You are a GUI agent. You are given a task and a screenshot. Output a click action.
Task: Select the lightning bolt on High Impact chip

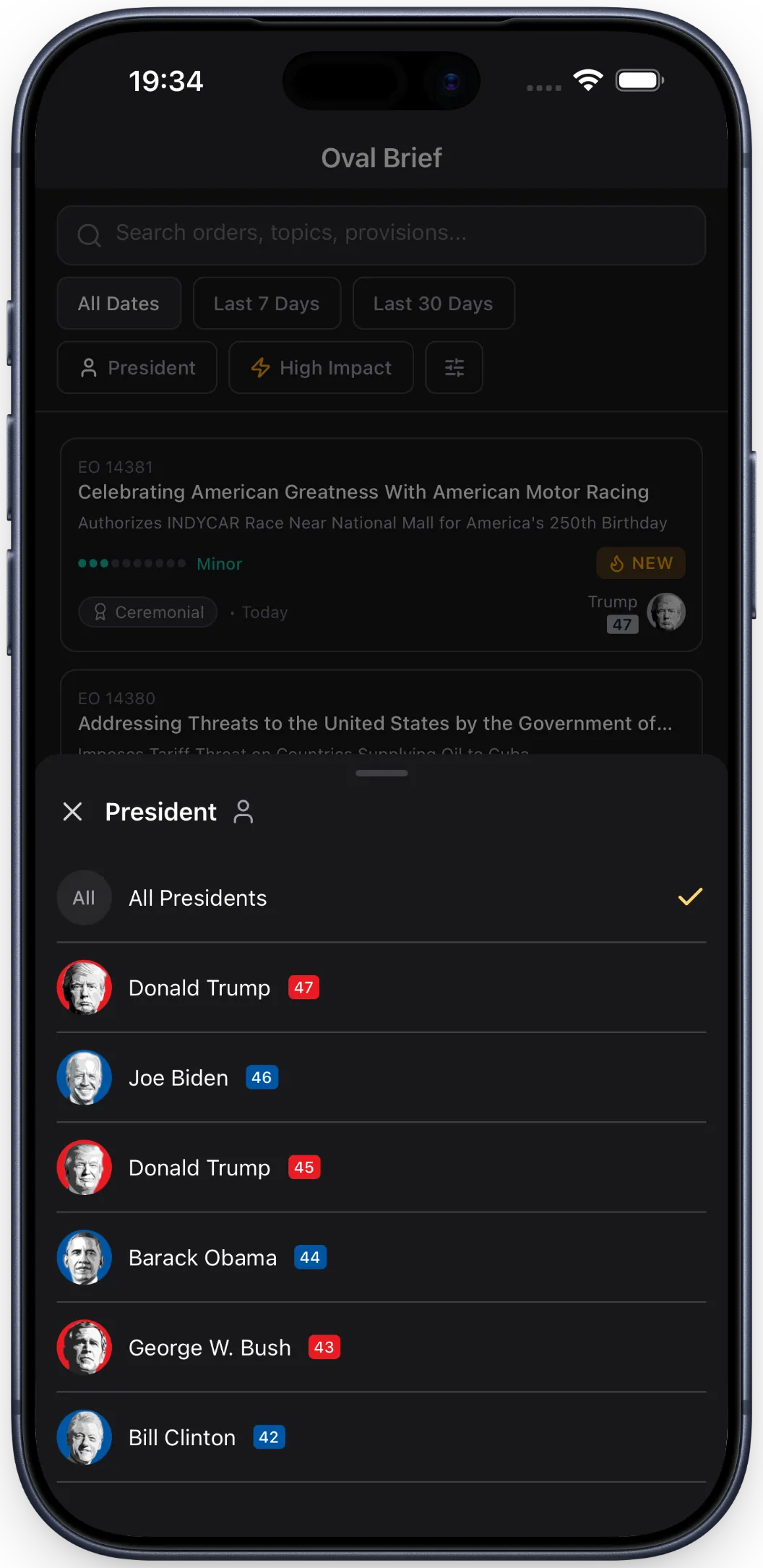261,368
